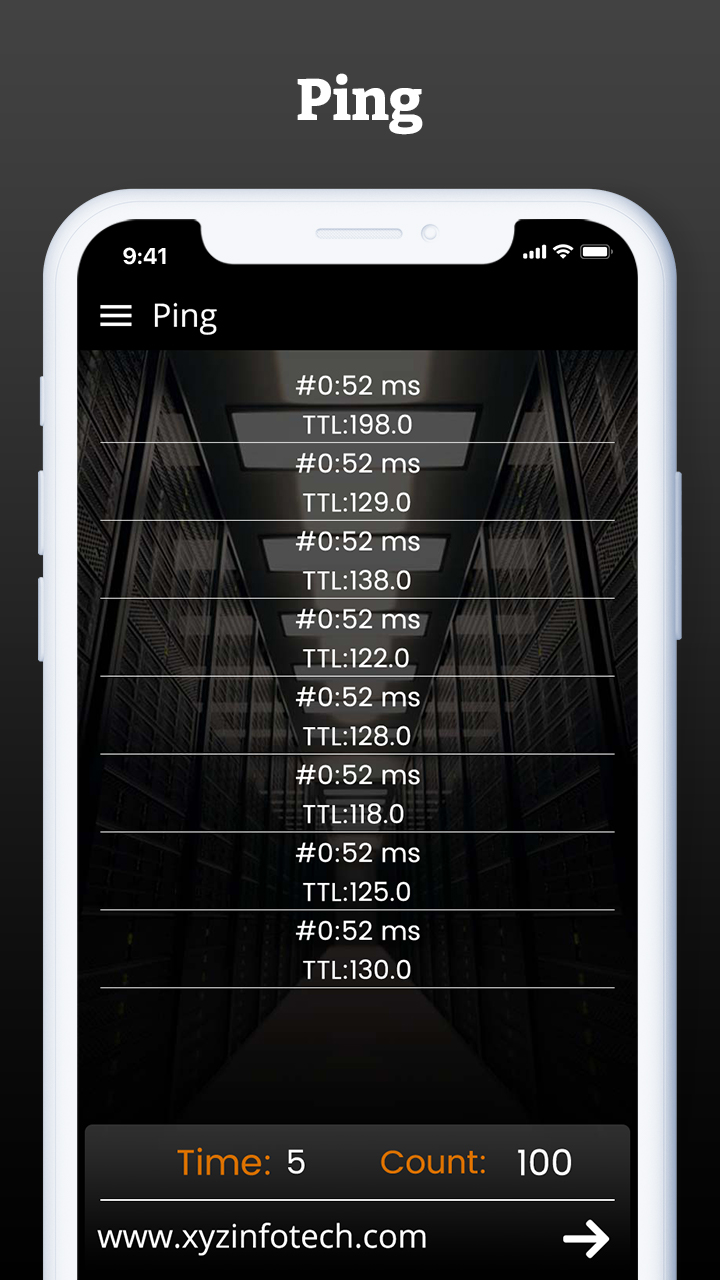Click the battery indicator icon
The height and width of the screenshot is (1280, 720).
597,253
